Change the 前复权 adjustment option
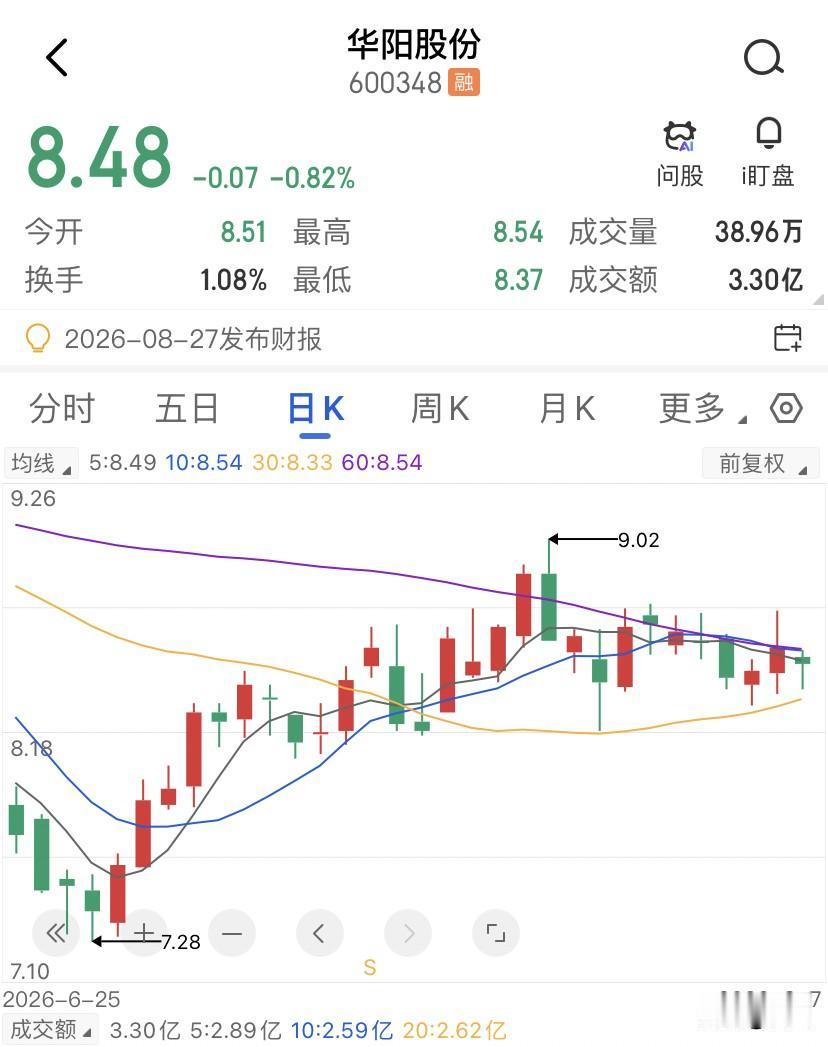828x1047 pixels. (x=761, y=463)
